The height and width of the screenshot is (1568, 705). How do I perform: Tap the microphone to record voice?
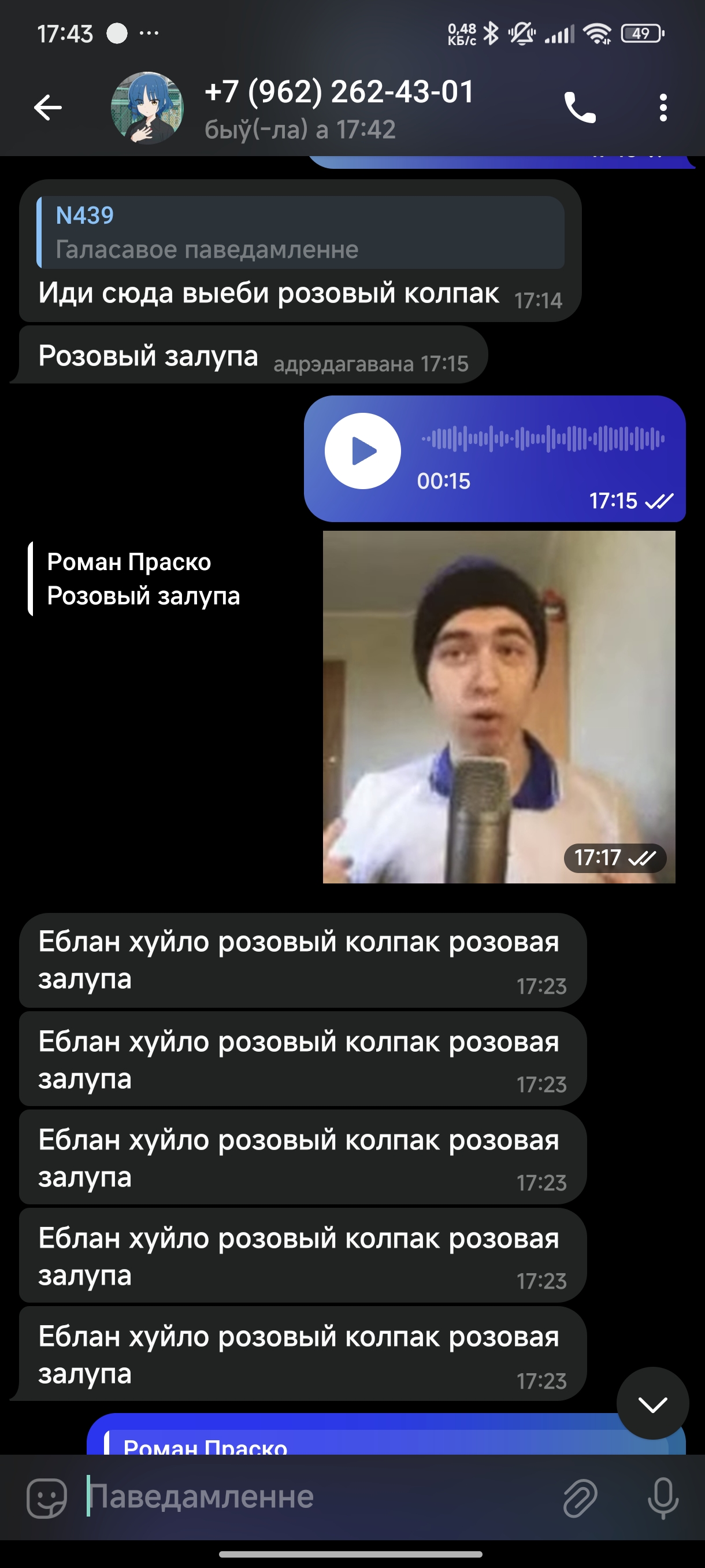tap(662, 1497)
